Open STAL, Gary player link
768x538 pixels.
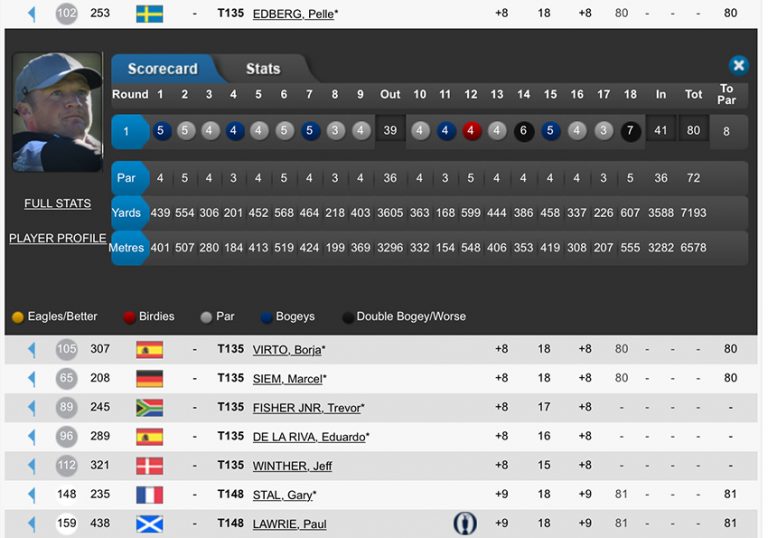(283, 495)
